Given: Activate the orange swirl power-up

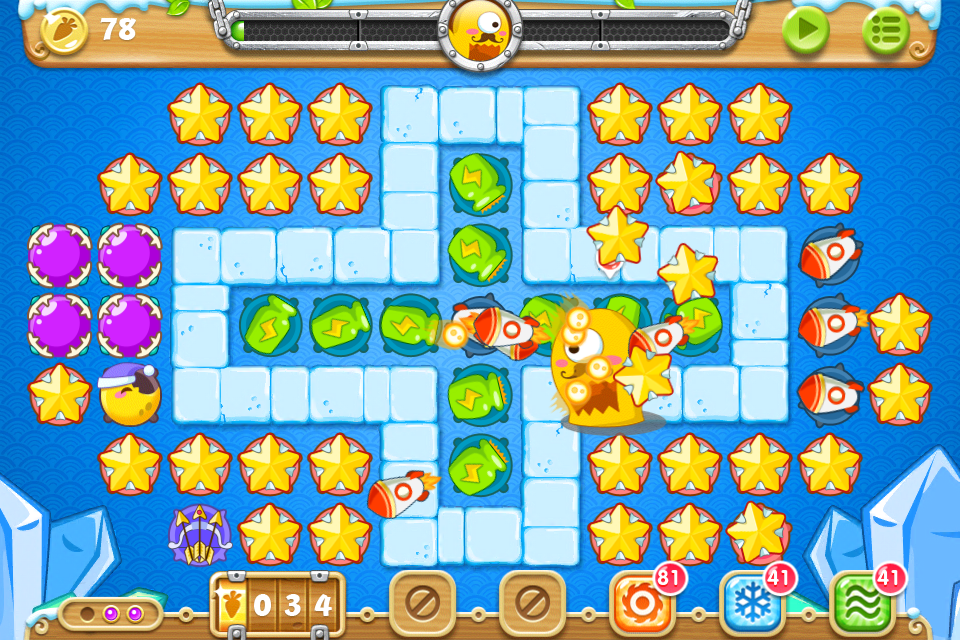Looking at the screenshot, I should coord(641,603).
